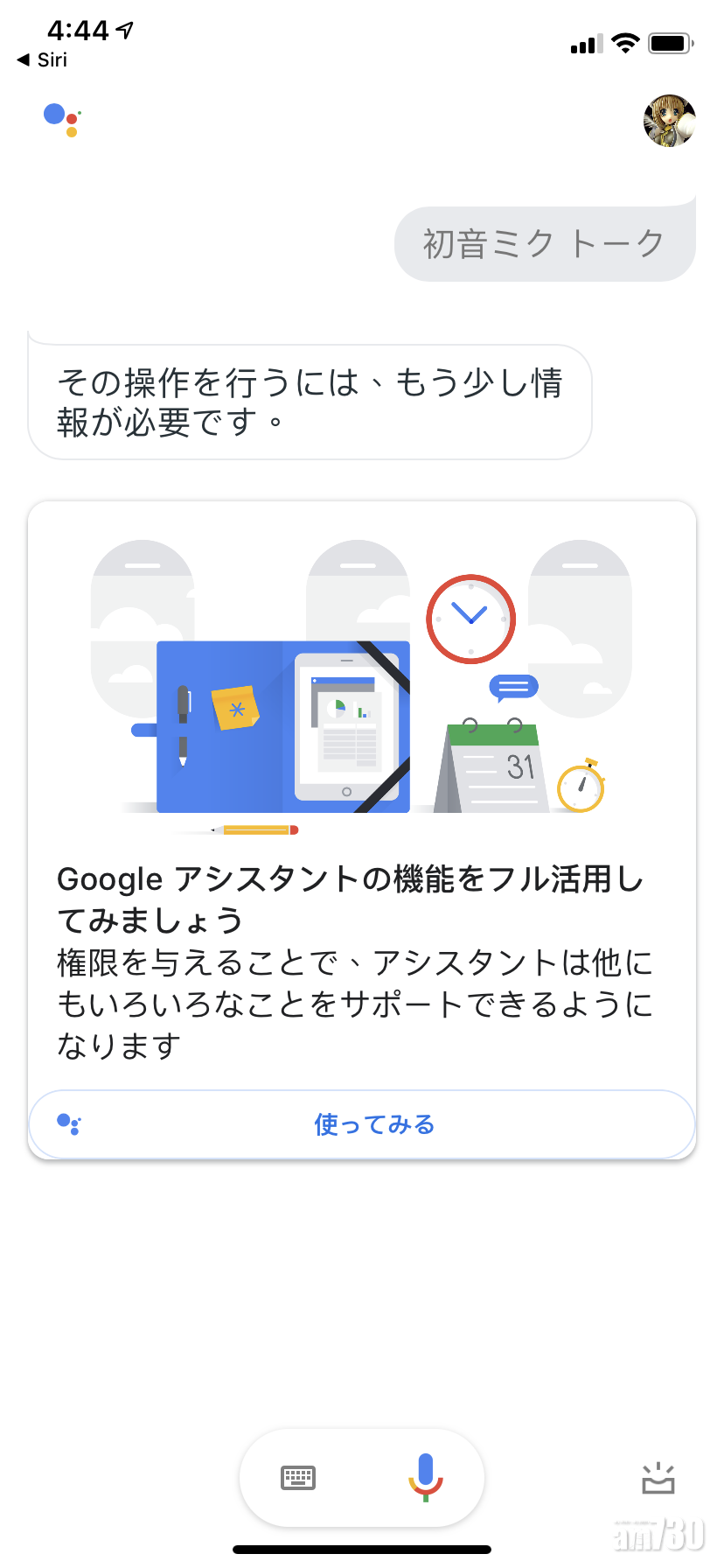Open the keyboard input
Viewport: 724px width, 1568px height.
[298, 1478]
